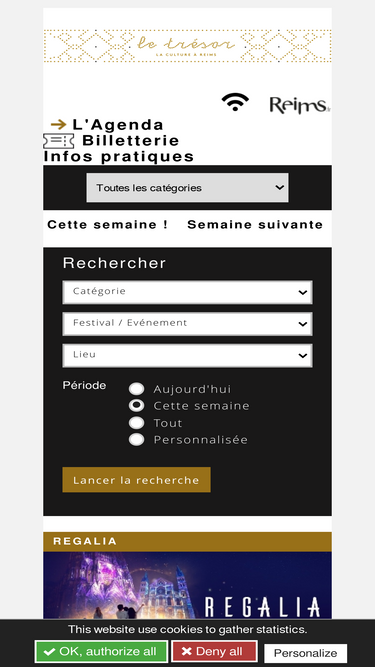Select the Aujourd'hui period option

tap(136, 389)
